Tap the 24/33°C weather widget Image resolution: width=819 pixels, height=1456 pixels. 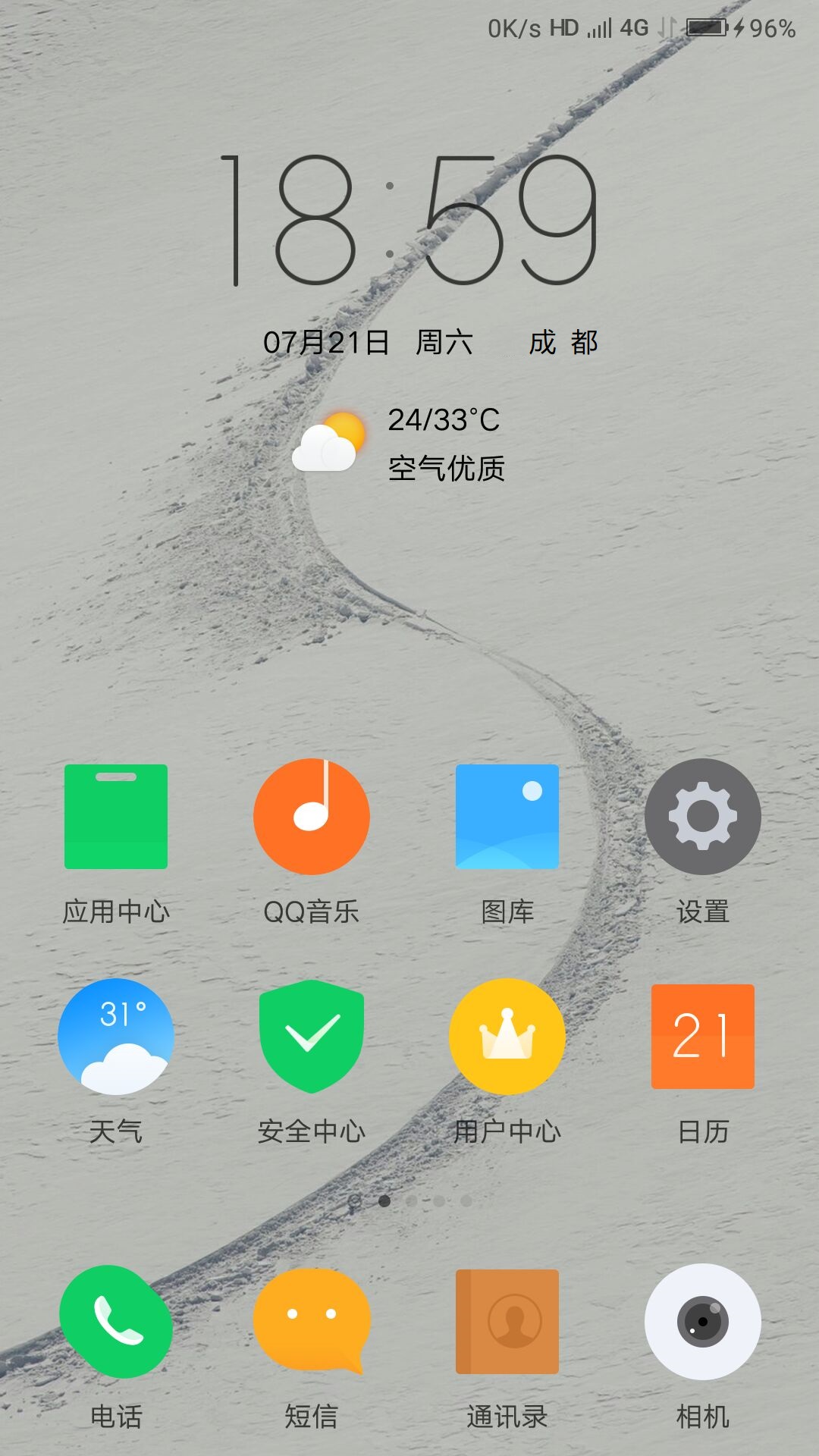pyautogui.click(x=444, y=421)
